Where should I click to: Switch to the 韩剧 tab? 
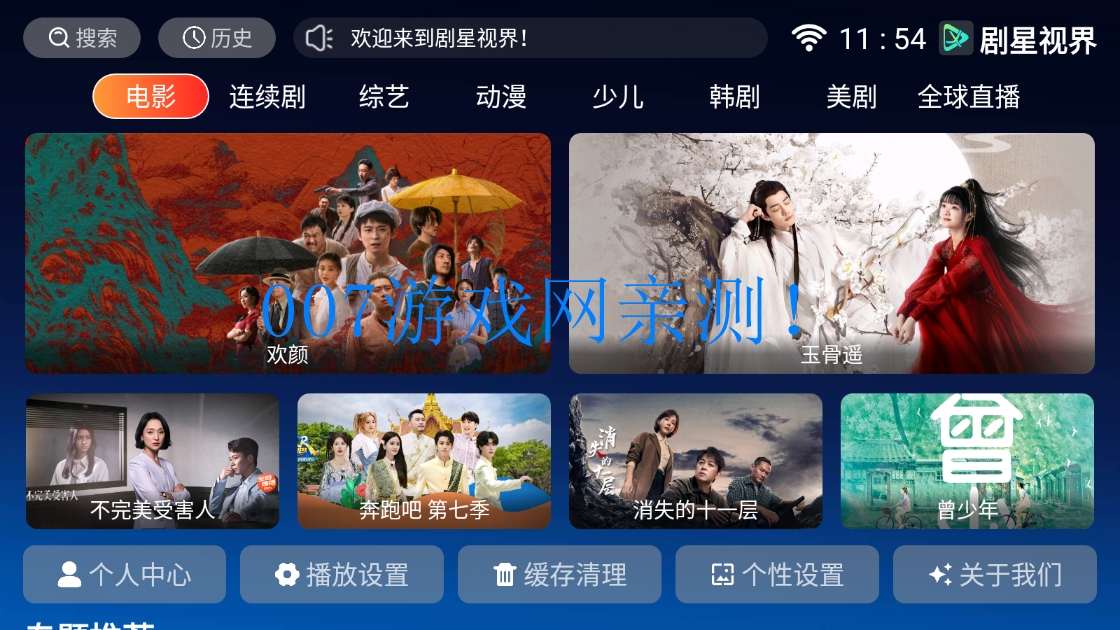(x=734, y=97)
